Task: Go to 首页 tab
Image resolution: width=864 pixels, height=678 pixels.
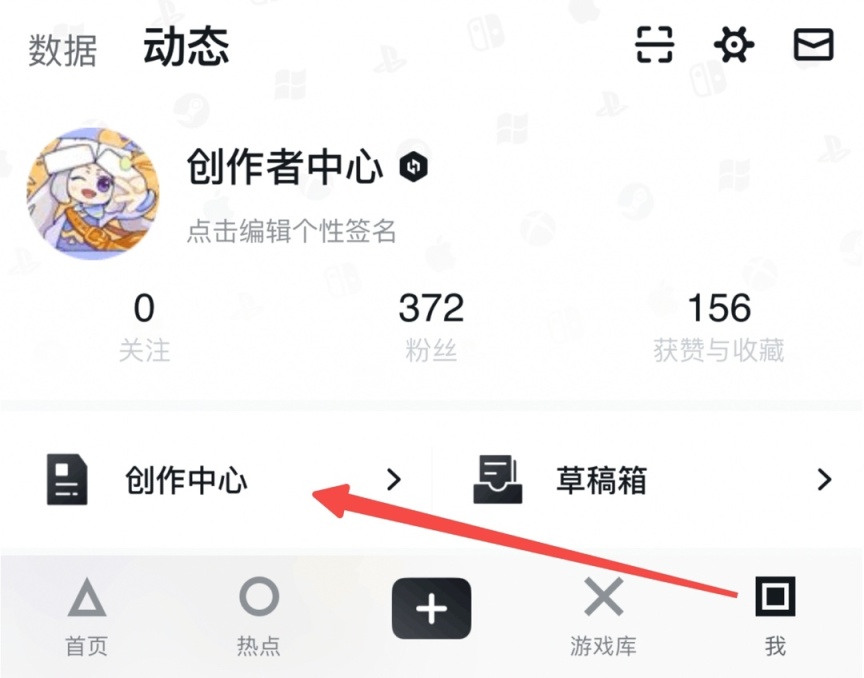Action: (x=87, y=616)
